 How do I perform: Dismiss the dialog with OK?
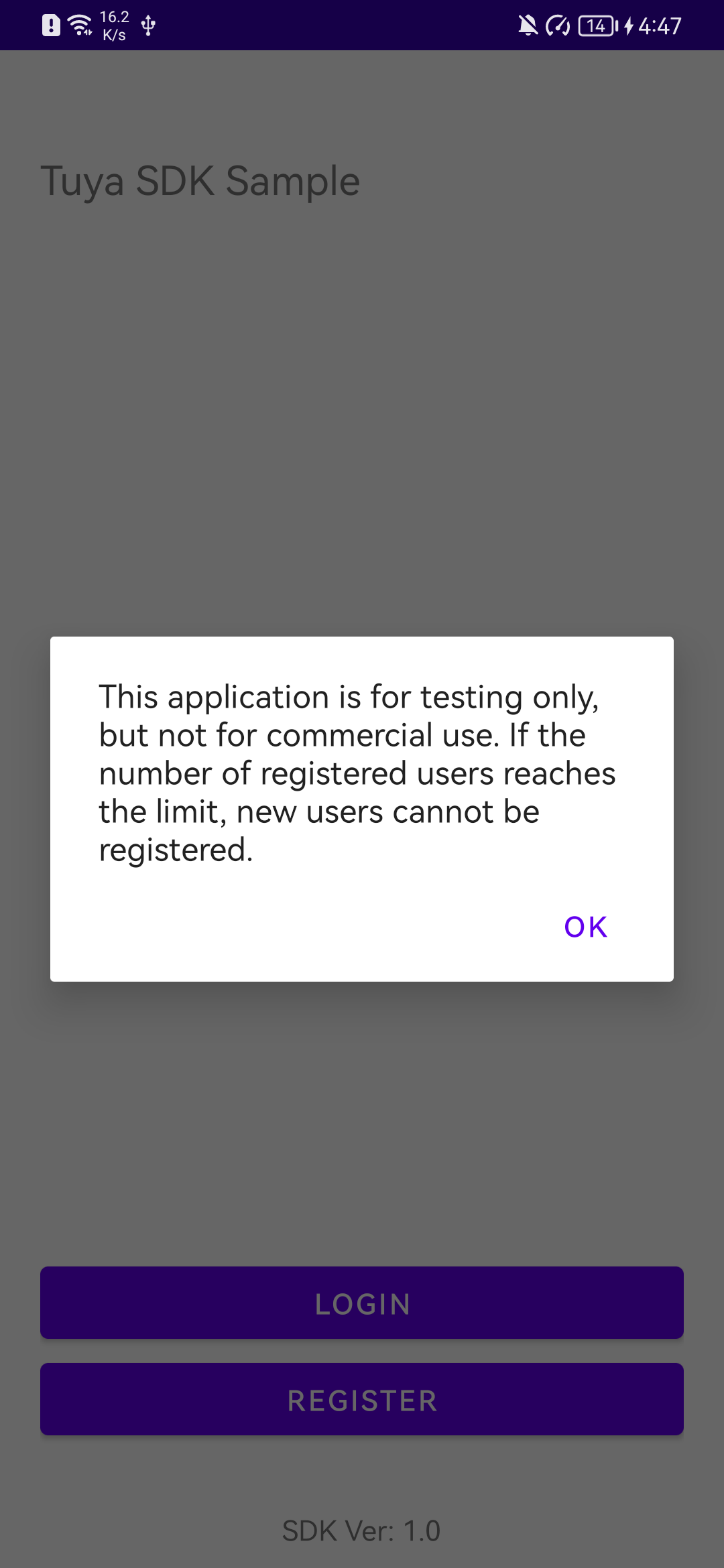(585, 927)
